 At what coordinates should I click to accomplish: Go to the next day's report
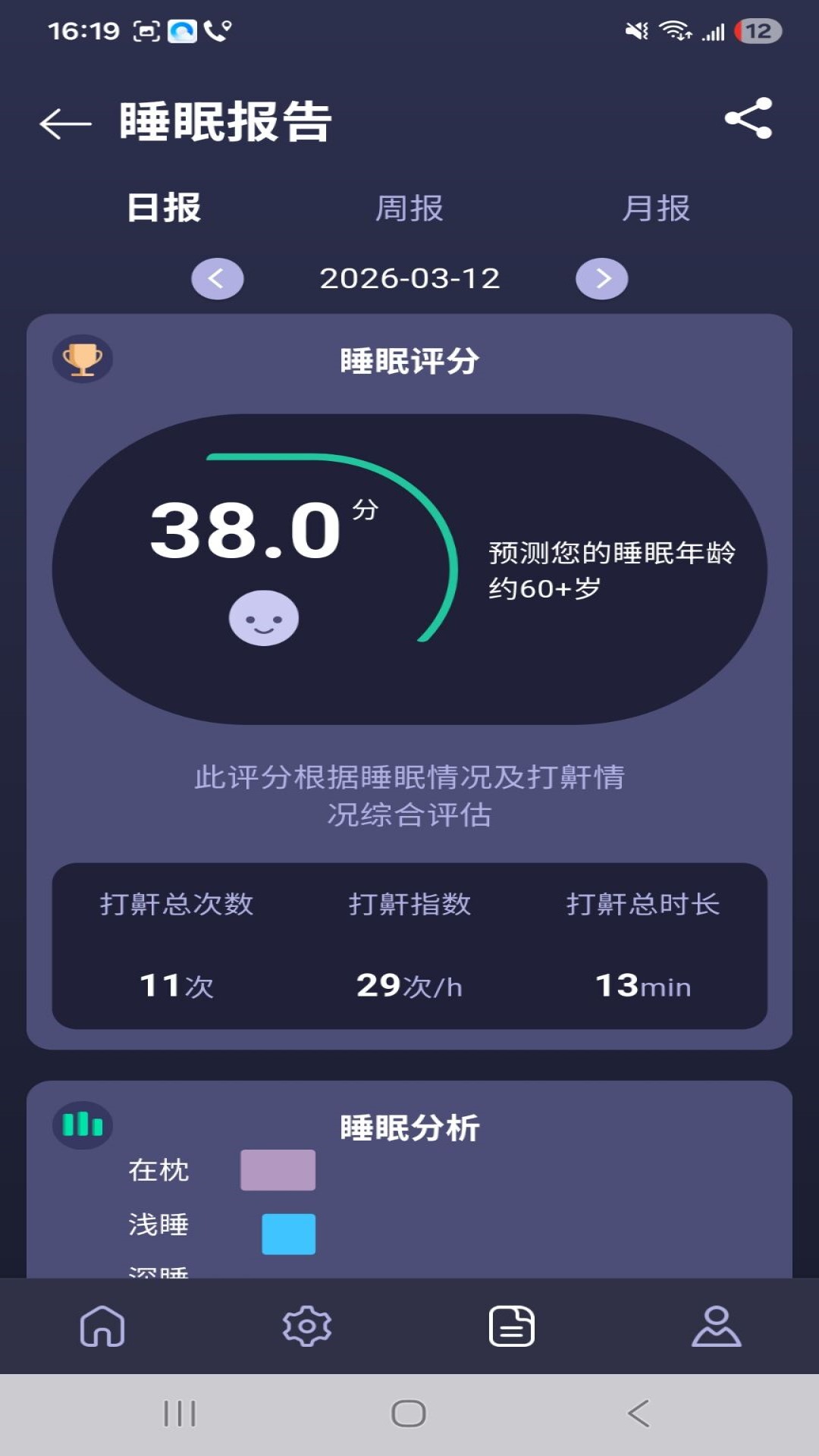(601, 280)
